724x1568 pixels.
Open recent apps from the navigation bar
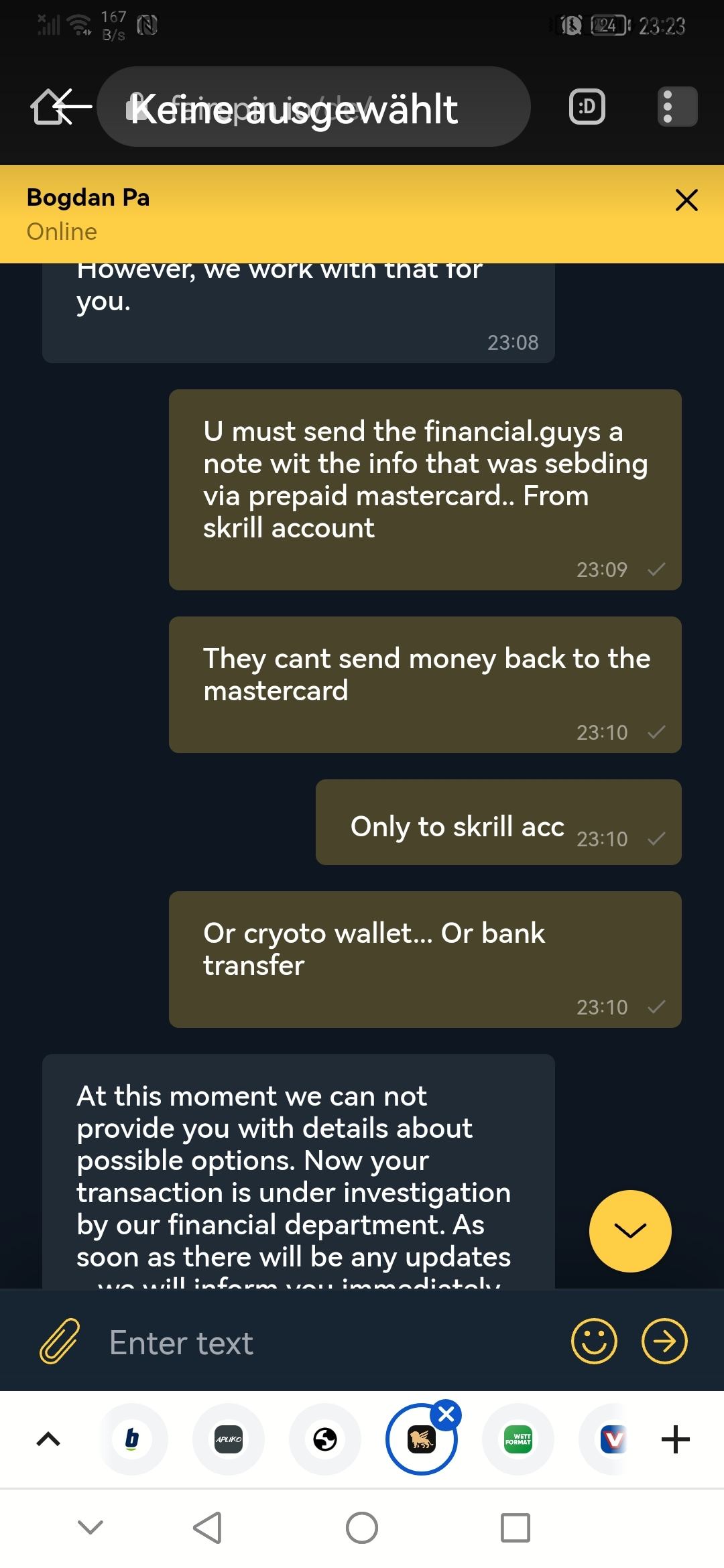(x=515, y=1528)
